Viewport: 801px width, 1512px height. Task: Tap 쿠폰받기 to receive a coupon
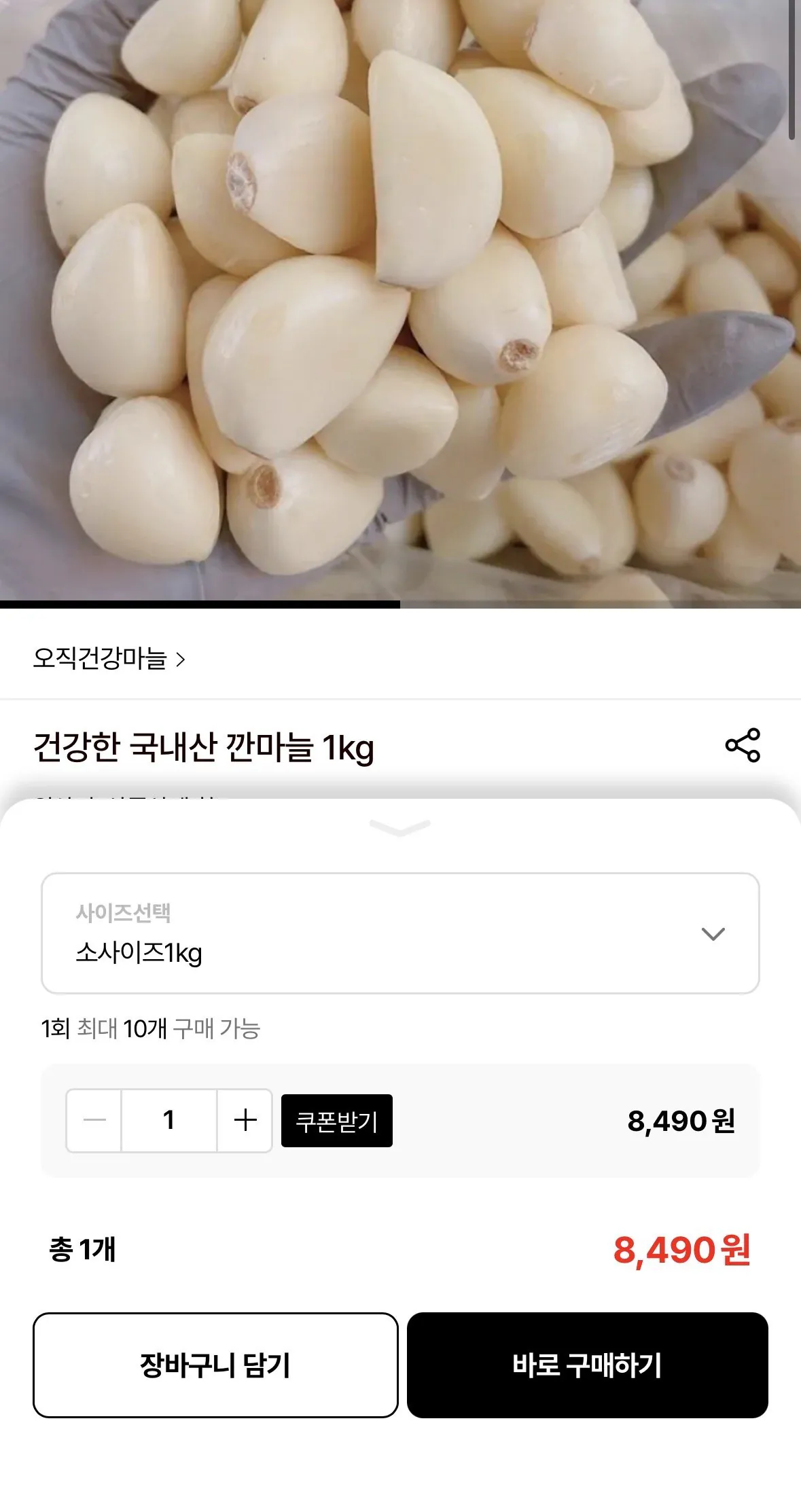click(x=338, y=1121)
